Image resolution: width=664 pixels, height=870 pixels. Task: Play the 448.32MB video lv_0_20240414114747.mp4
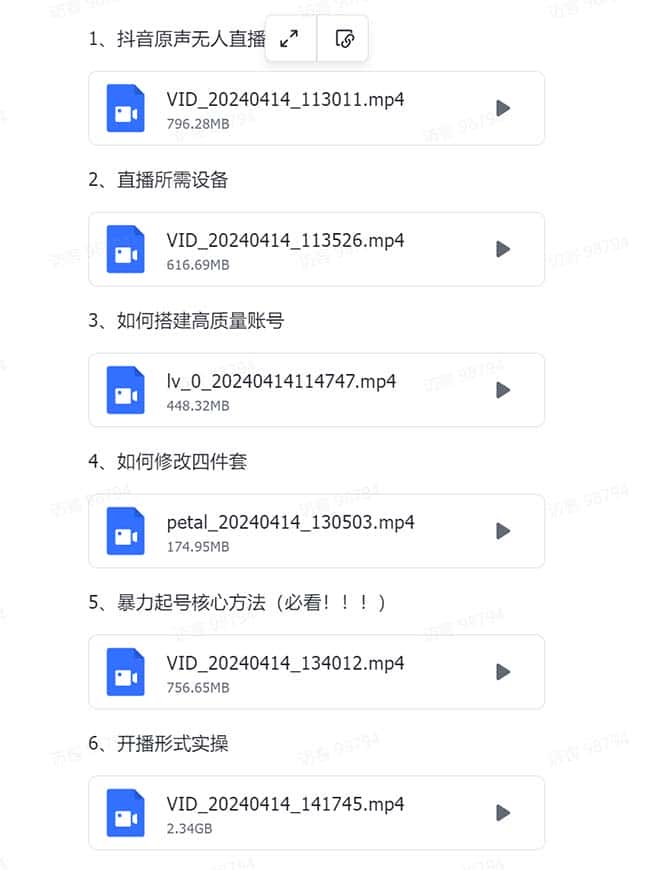pos(503,390)
